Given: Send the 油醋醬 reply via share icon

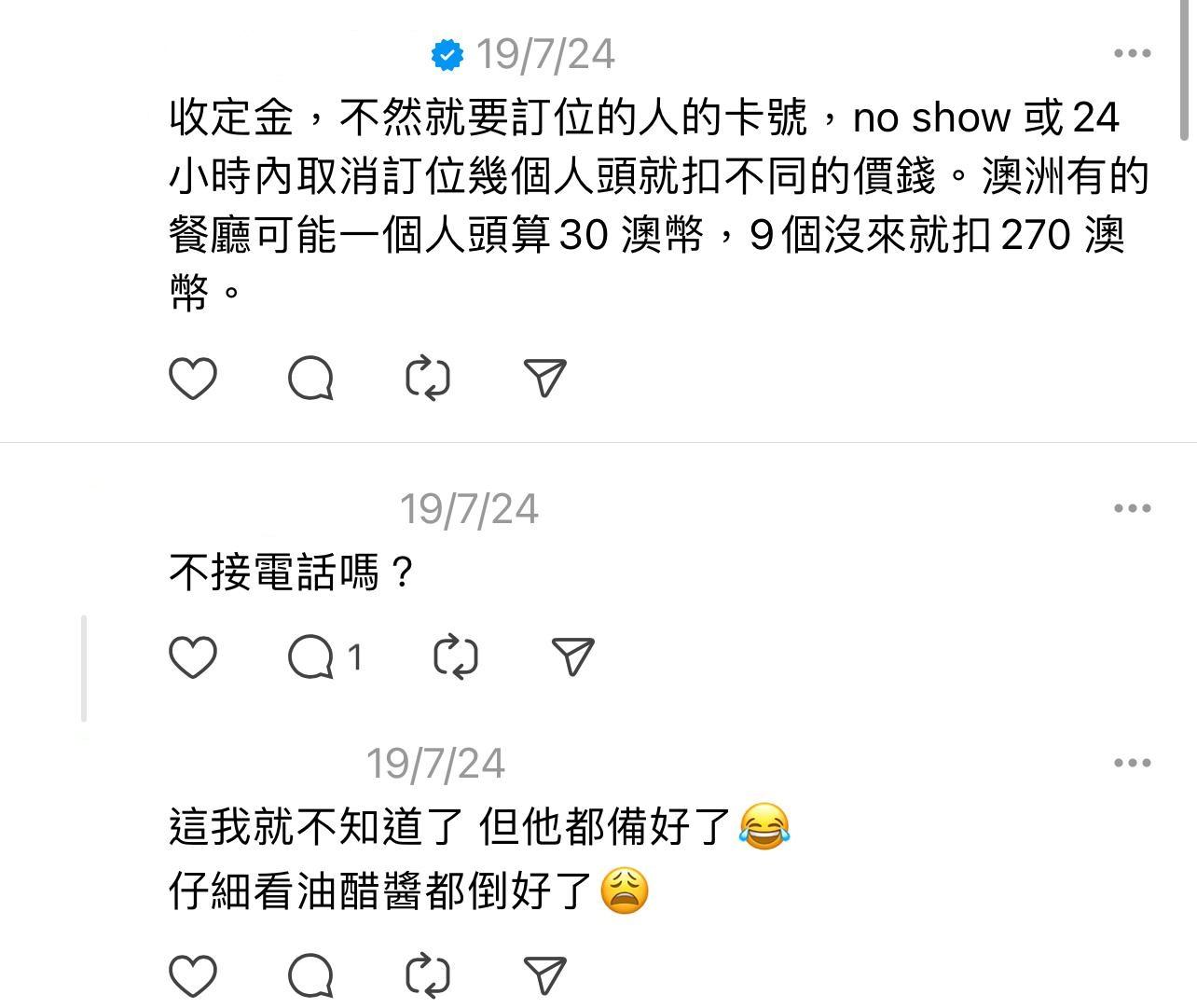Looking at the screenshot, I should (545, 976).
